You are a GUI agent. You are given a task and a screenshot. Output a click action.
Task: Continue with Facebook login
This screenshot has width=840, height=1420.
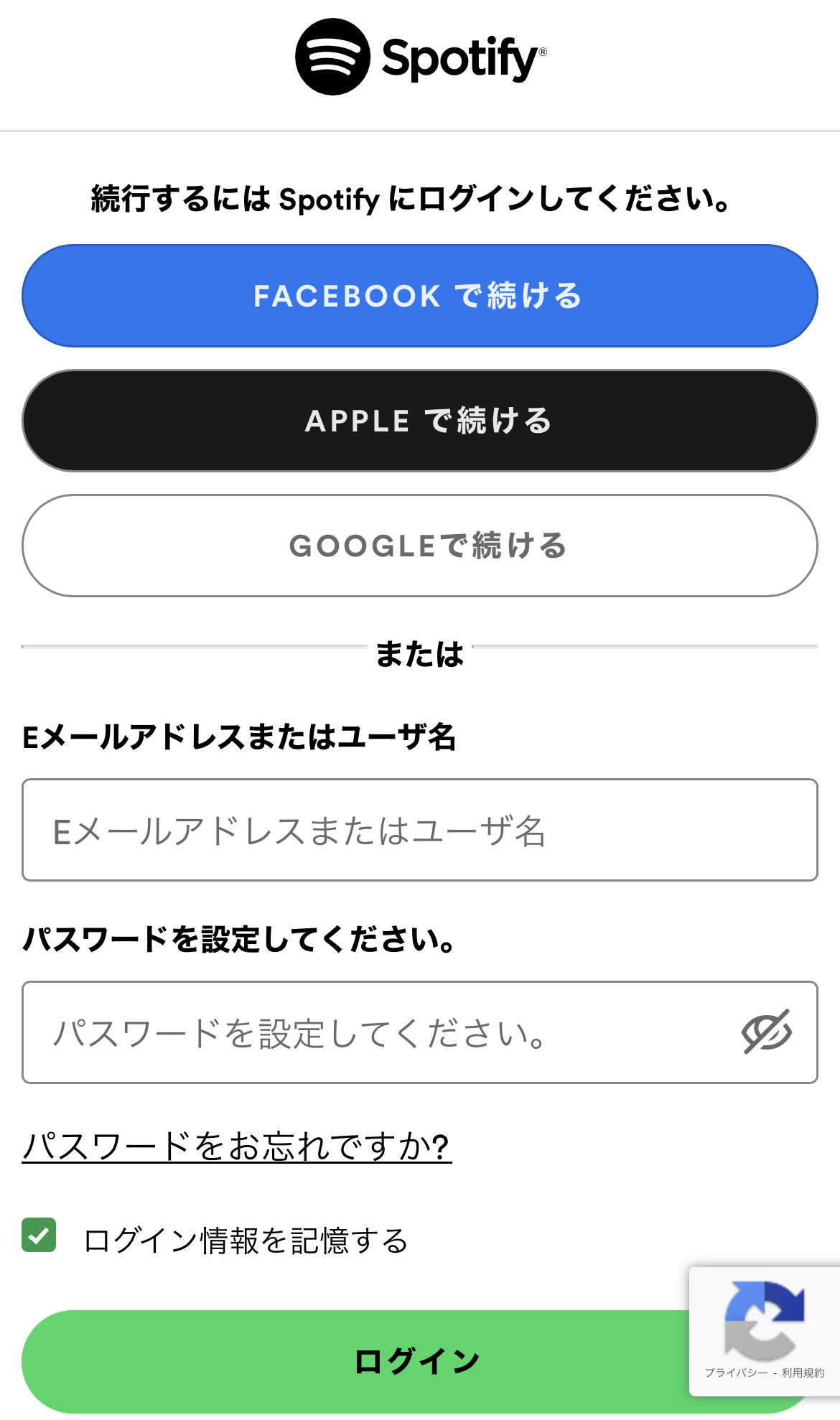click(419, 296)
